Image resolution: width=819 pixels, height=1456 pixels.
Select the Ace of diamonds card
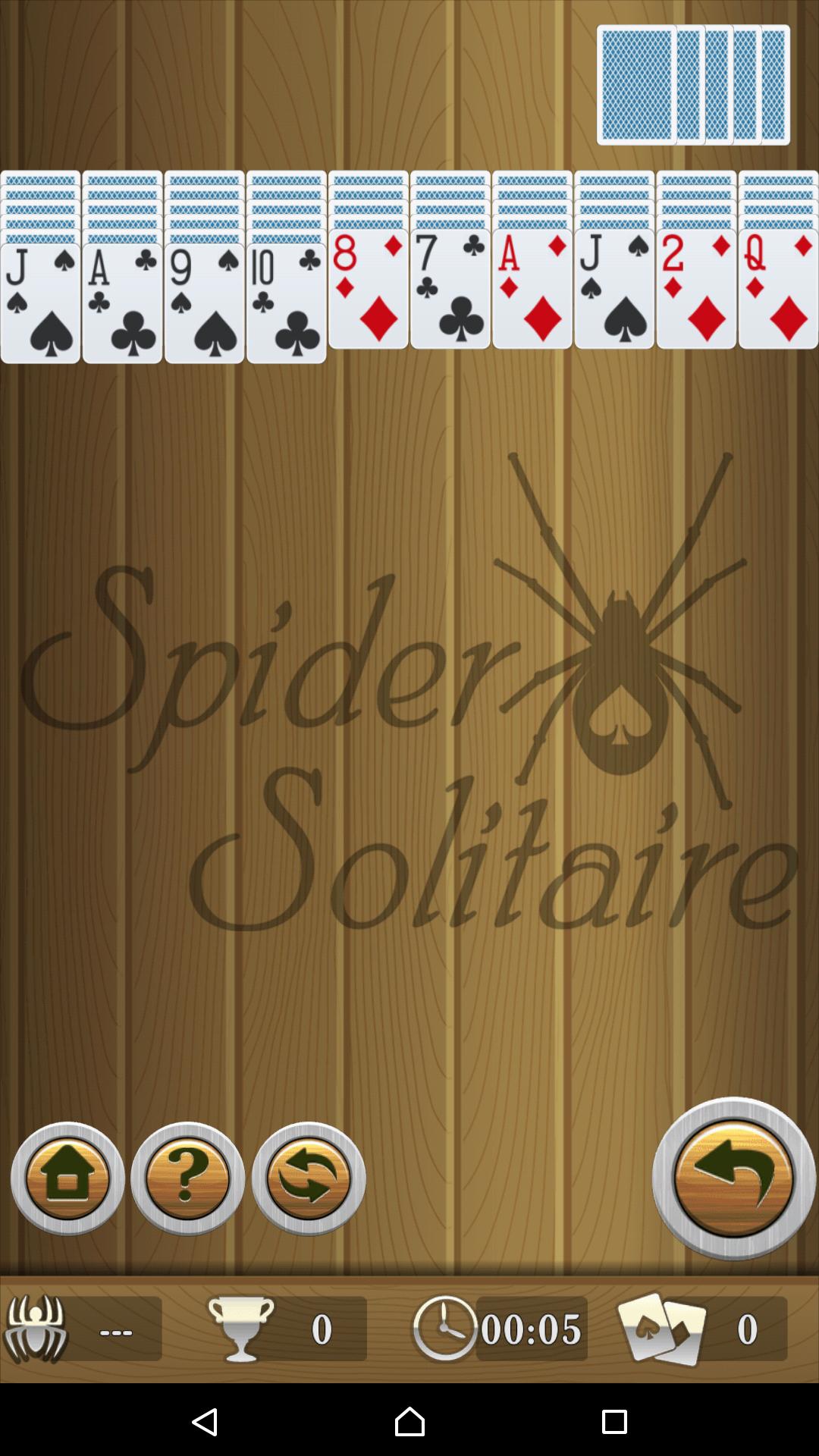(532, 290)
